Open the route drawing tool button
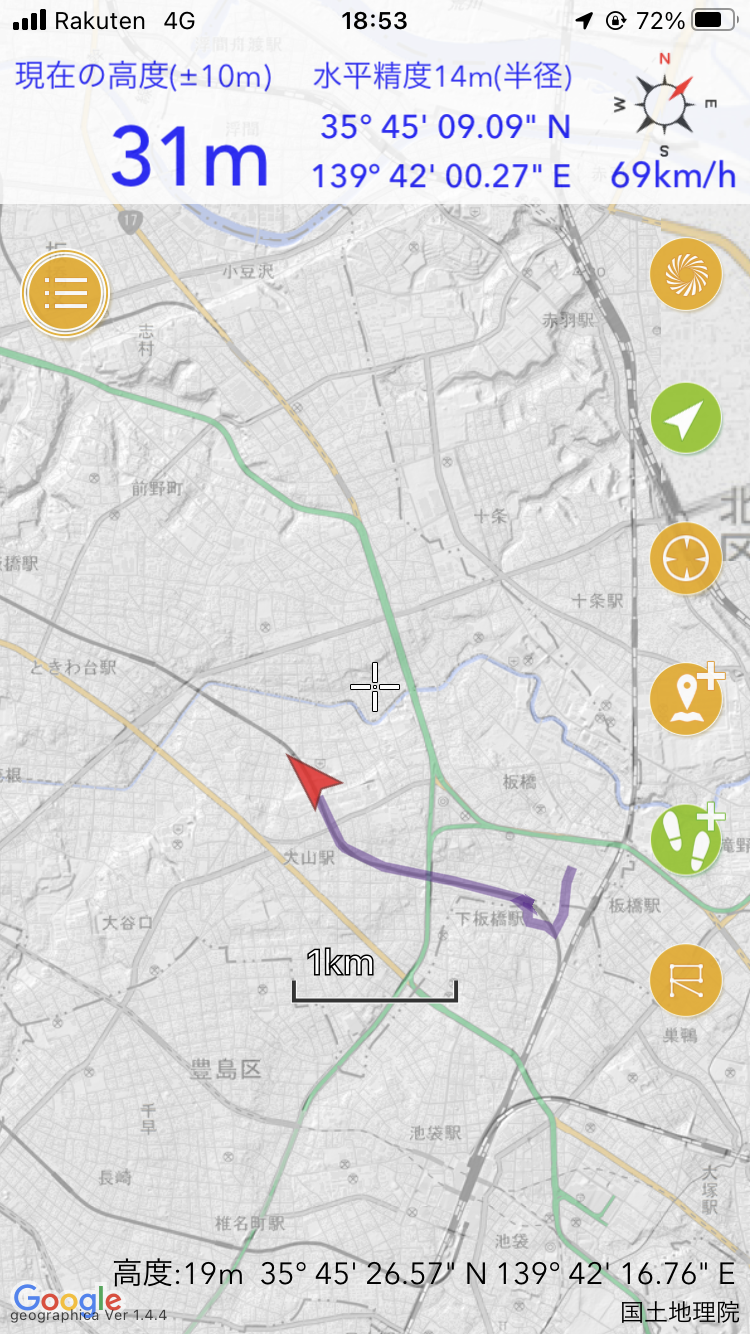 point(686,980)
